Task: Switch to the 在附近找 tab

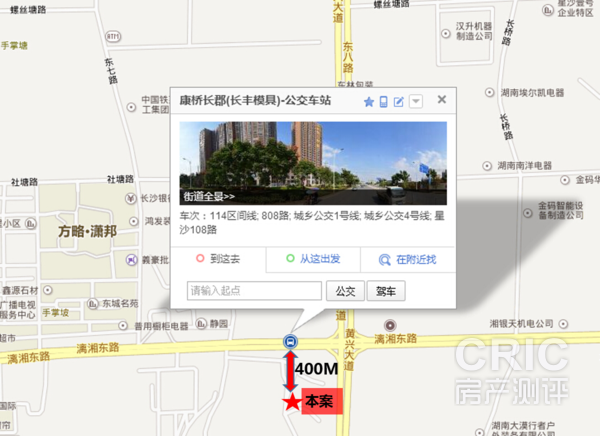Action: (x=407, y=259)
